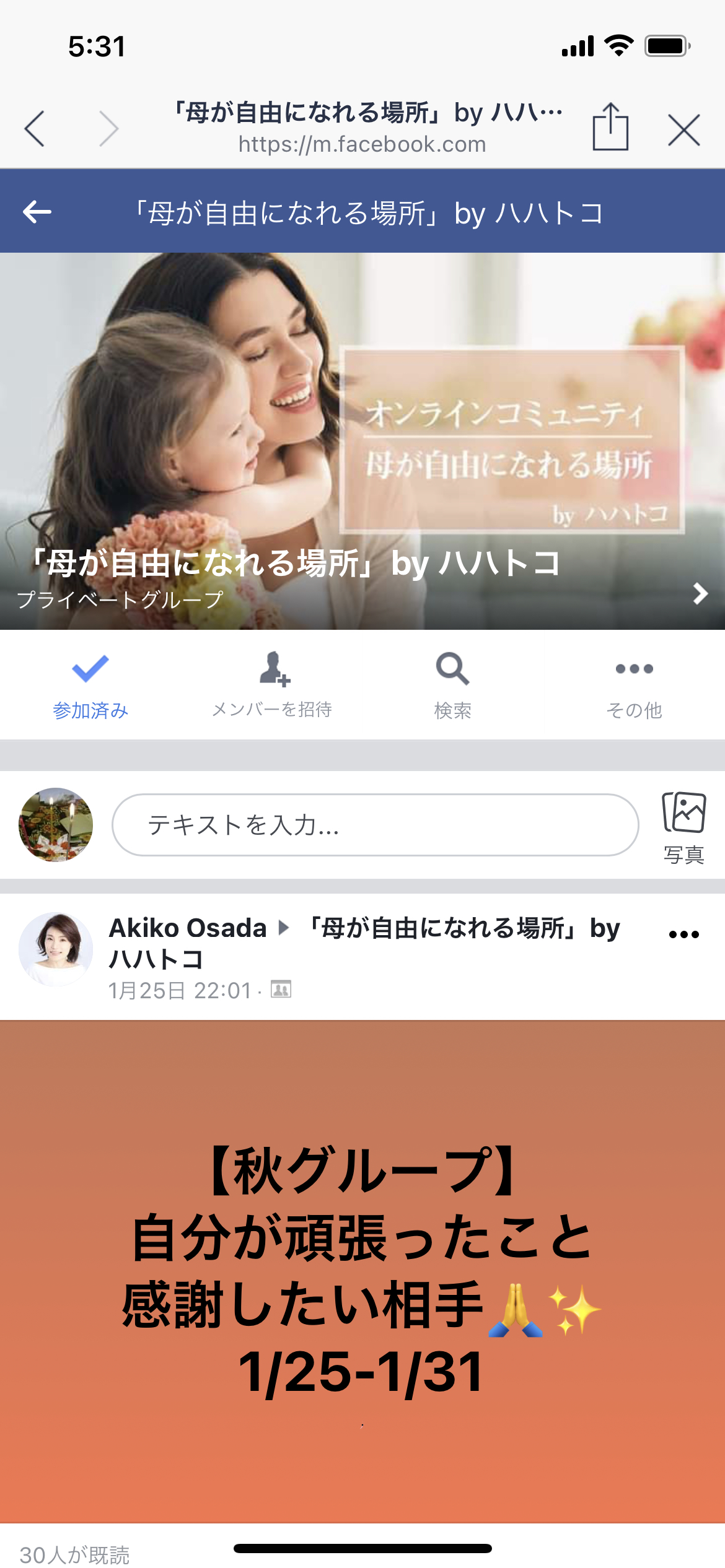Add a 写真 photo to a post

[684, 828]
